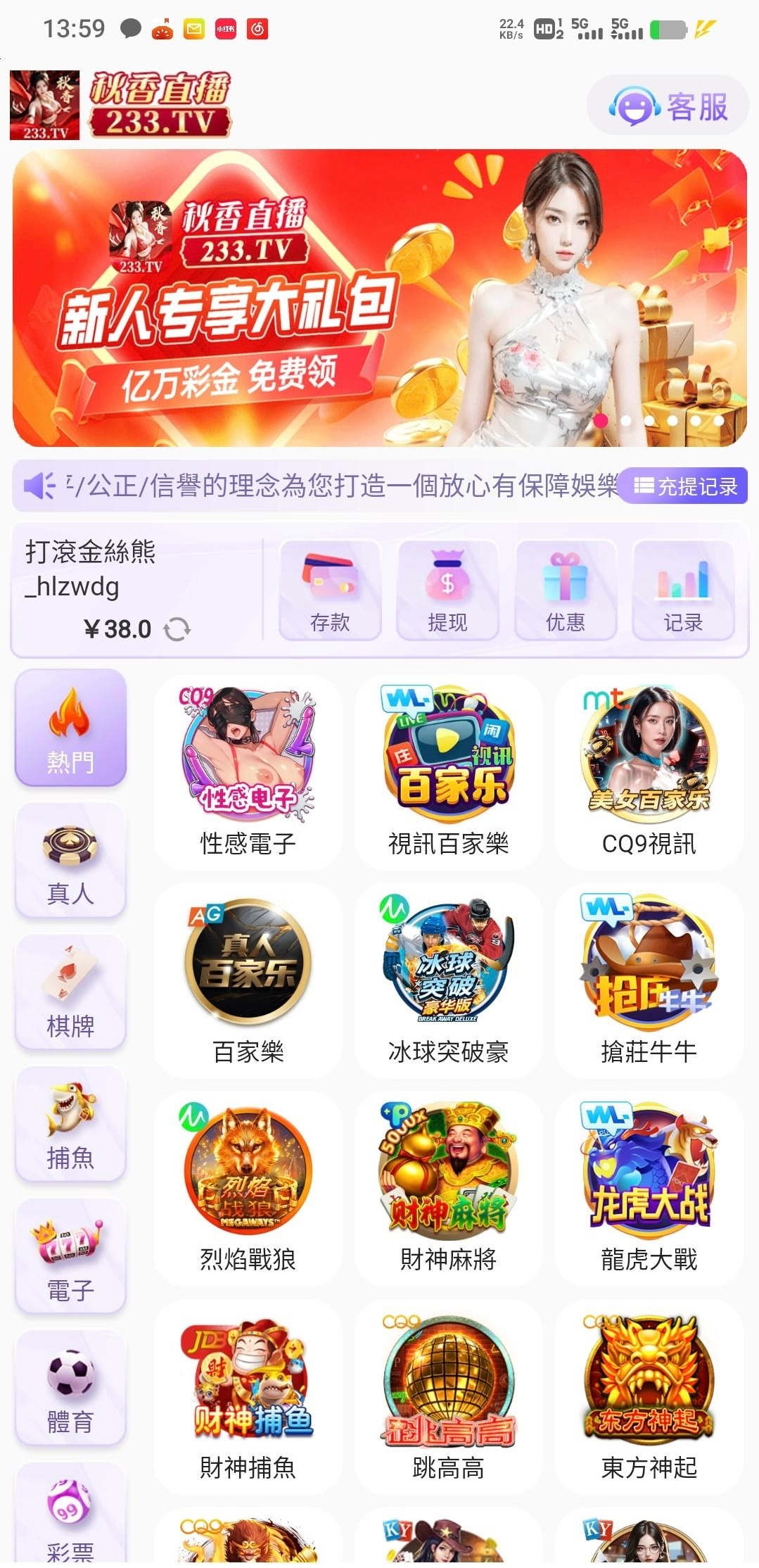This screenshot has width=759, height=1568.
Task: Open the 財神麻將 game
Action: point(448,1188)
